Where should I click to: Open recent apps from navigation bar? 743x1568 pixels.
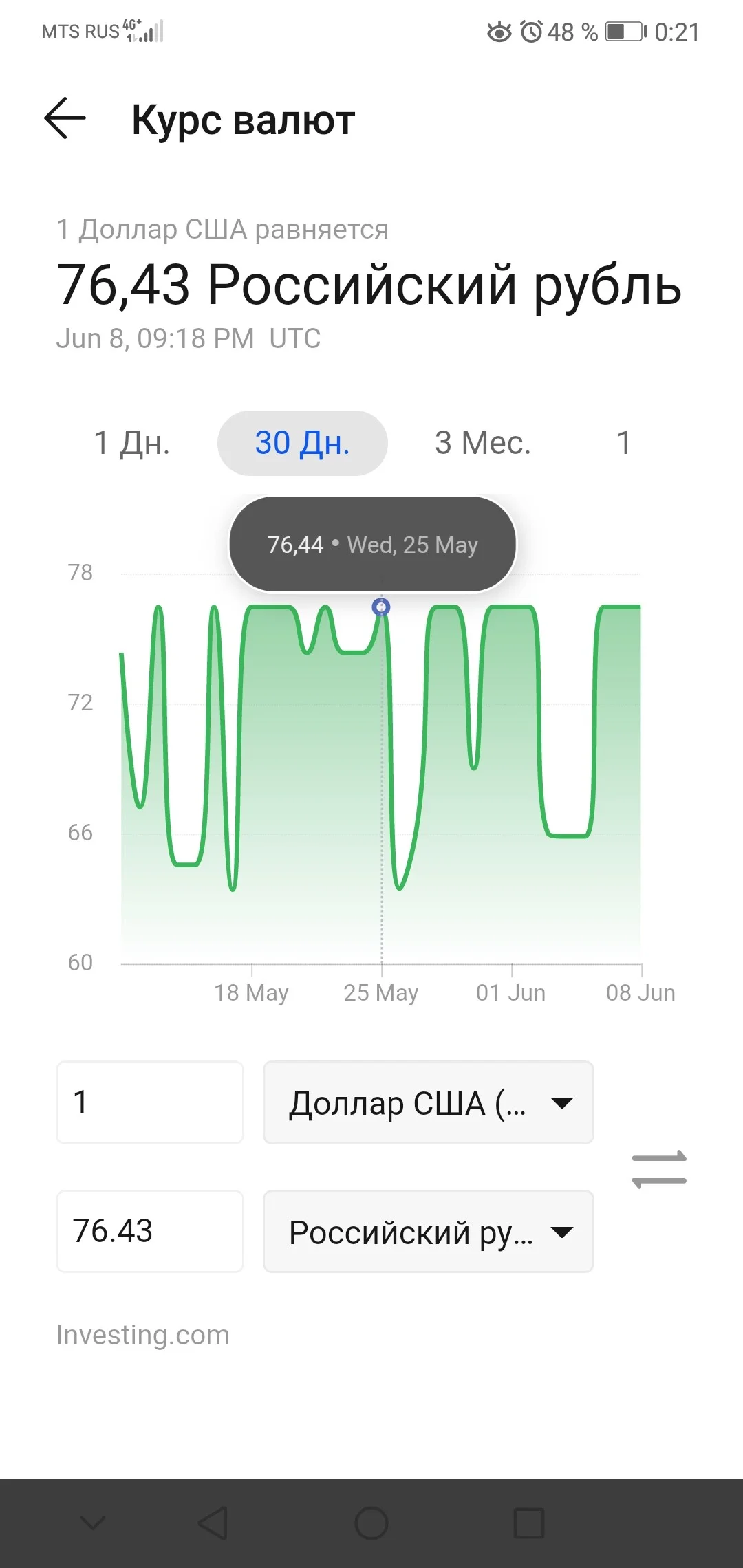pos(529,1523)
